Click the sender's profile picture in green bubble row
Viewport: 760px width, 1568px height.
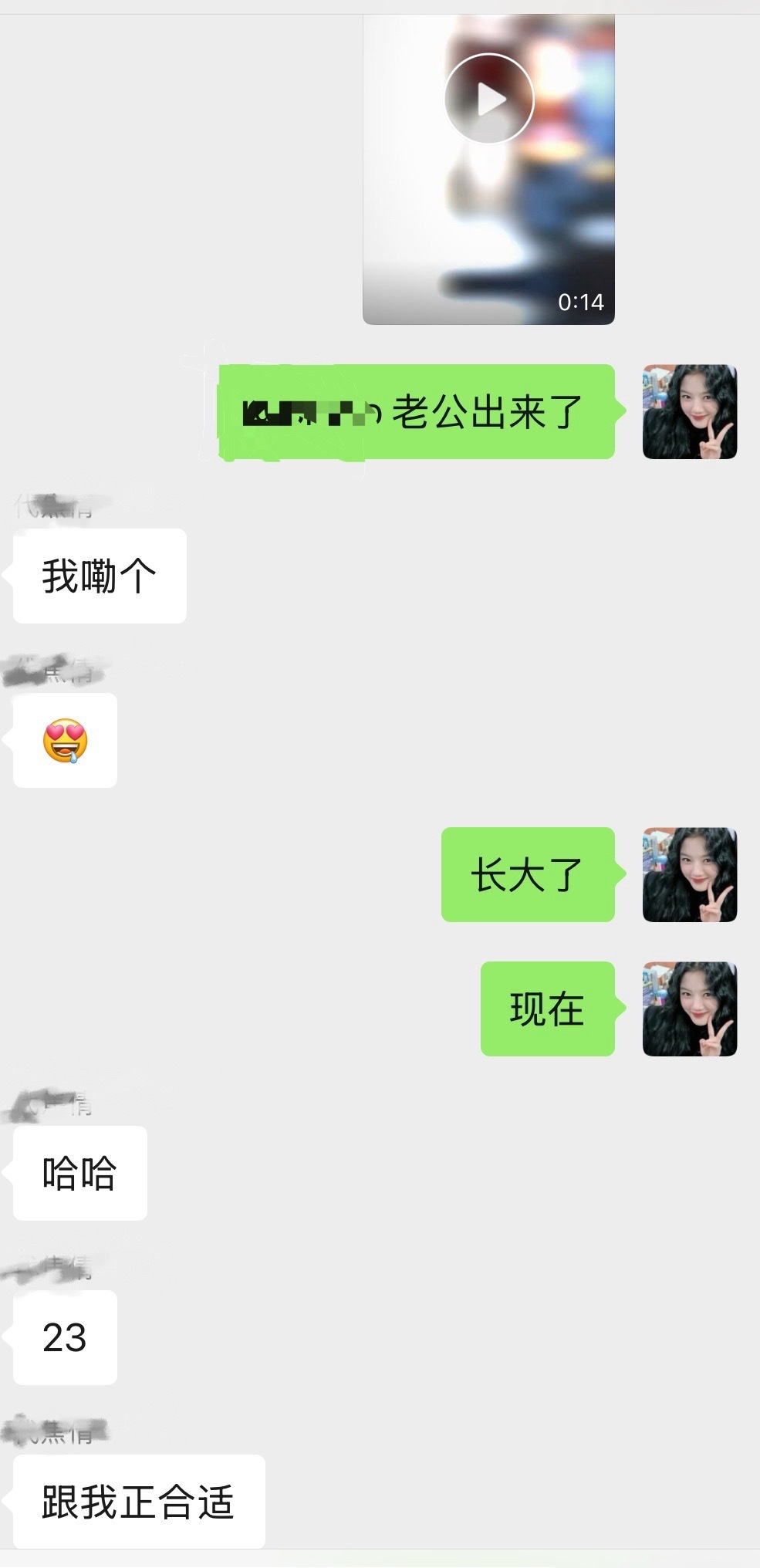(687, 411)
